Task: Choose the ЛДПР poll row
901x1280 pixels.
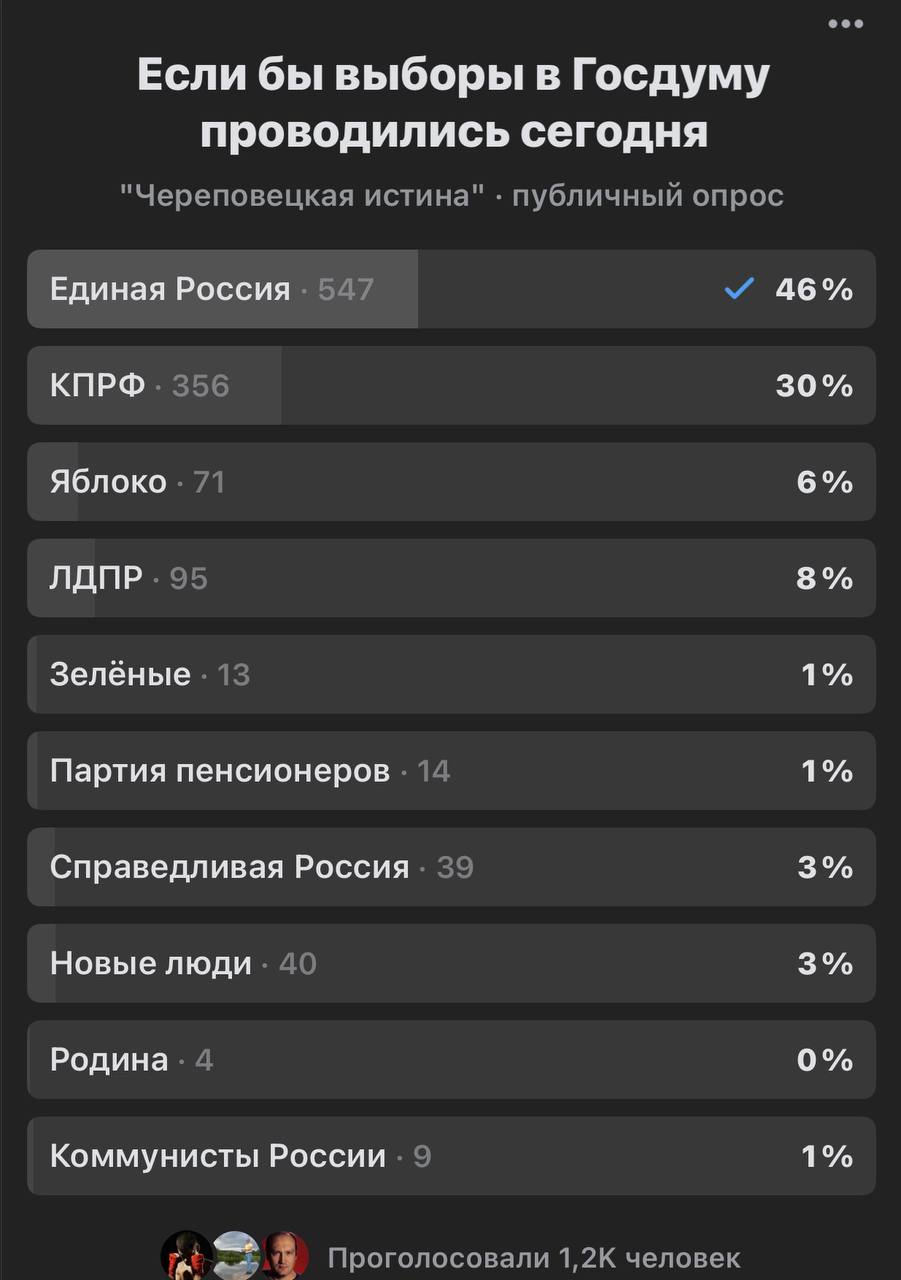Action: pyautogui.click(x=451, y=578)
